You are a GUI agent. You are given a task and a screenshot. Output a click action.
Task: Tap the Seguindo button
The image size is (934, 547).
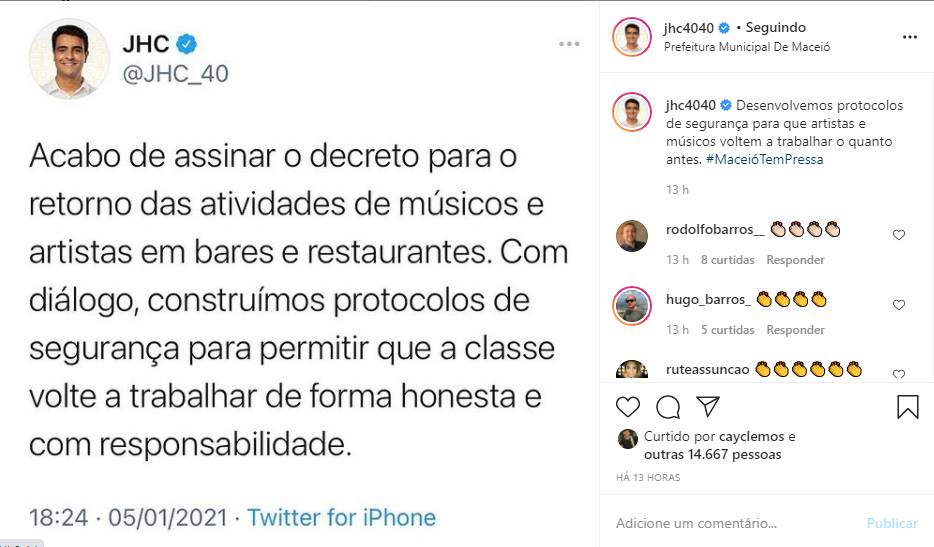coord(776,28)
